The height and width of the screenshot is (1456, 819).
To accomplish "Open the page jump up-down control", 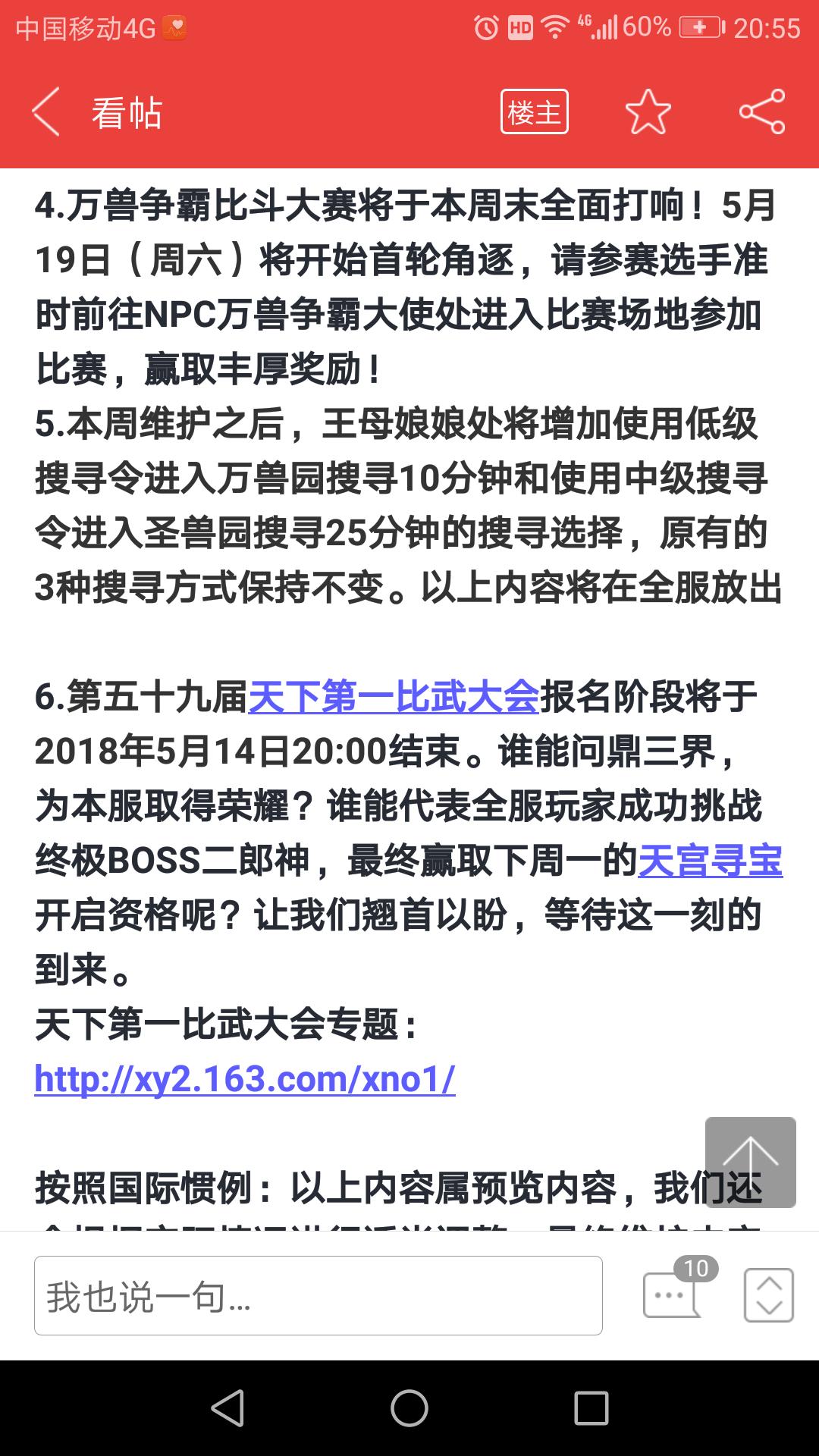I will 768,1295.
